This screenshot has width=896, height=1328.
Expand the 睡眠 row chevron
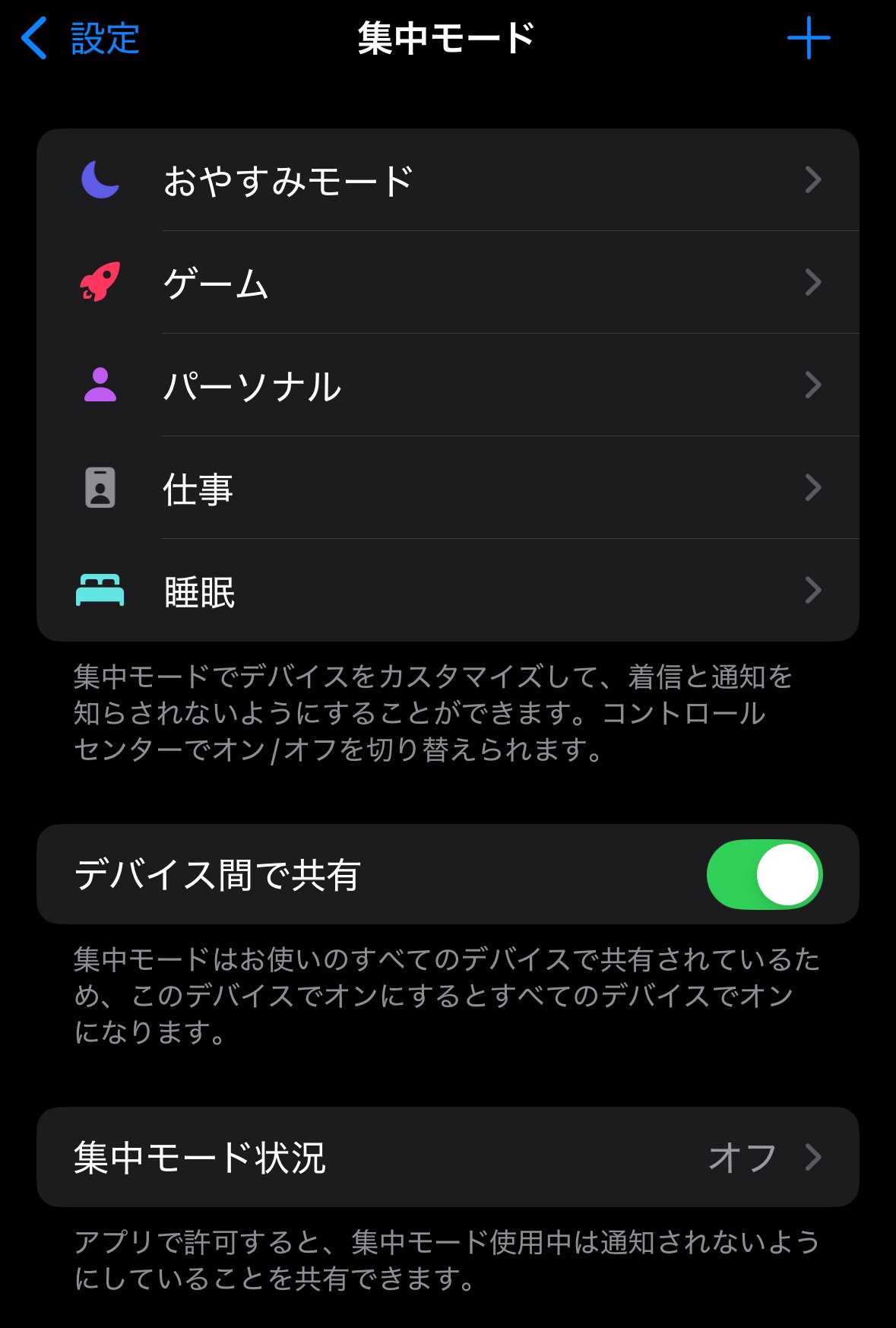814,590
